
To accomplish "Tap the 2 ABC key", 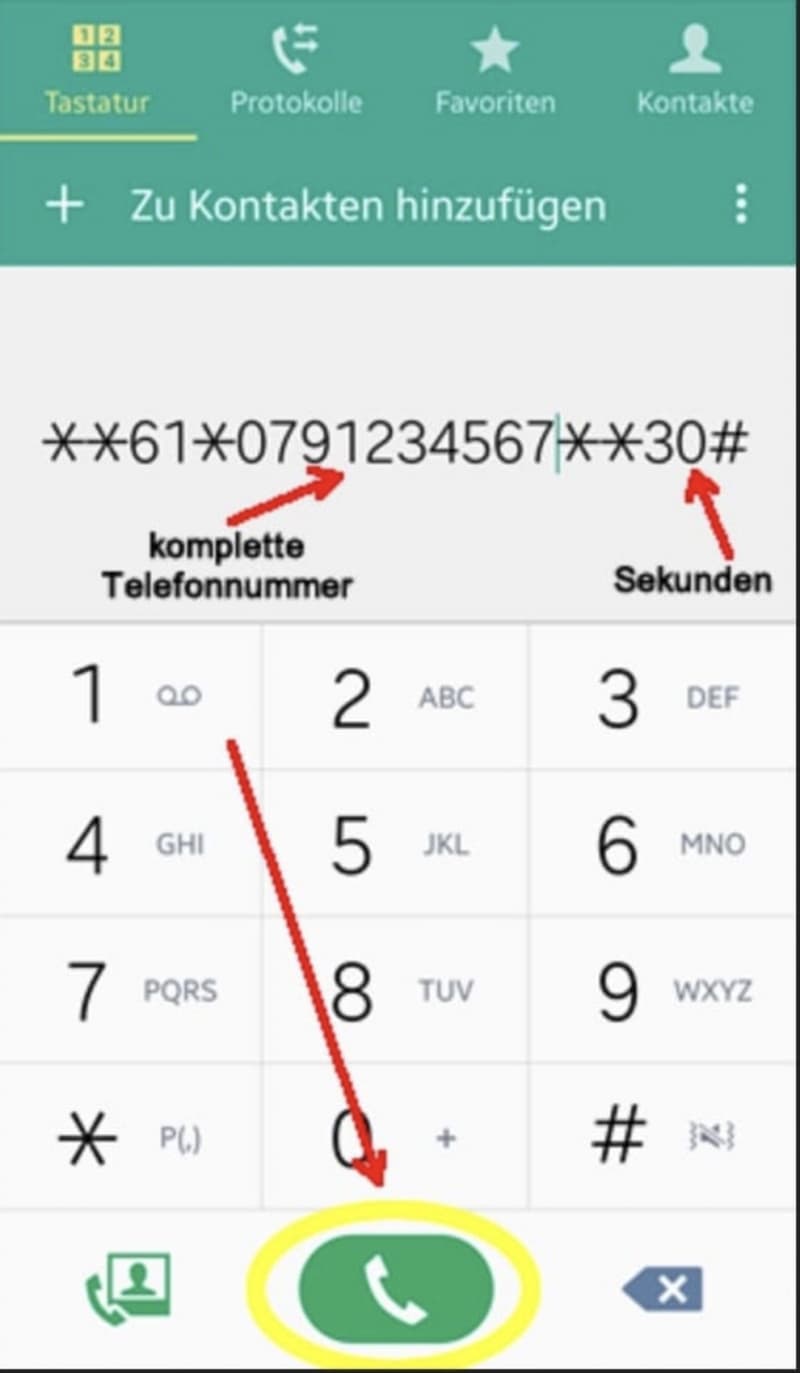I will (395, 696).
